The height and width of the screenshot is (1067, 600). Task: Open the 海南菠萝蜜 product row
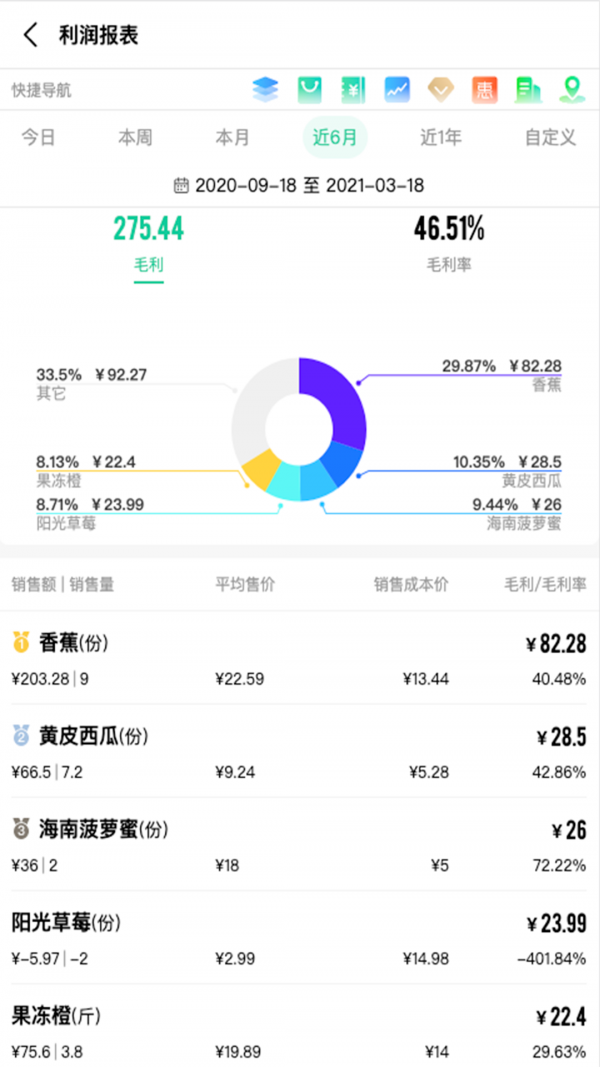(300, 844)
